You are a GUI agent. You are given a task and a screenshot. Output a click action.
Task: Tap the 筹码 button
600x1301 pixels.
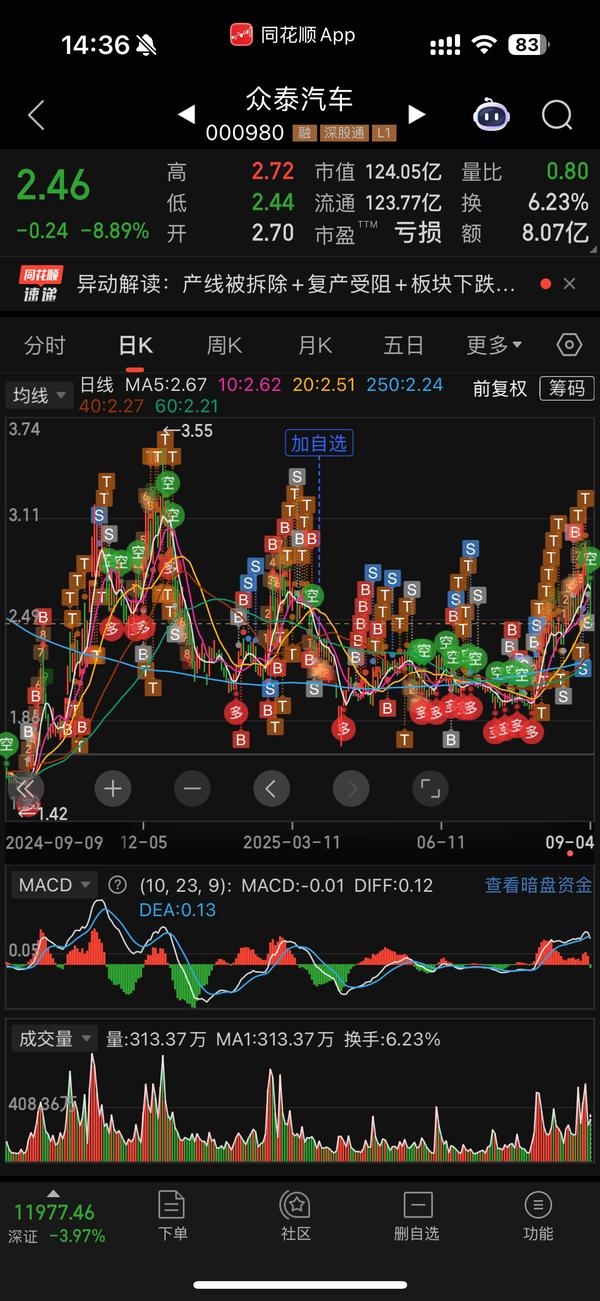(567, 388)
